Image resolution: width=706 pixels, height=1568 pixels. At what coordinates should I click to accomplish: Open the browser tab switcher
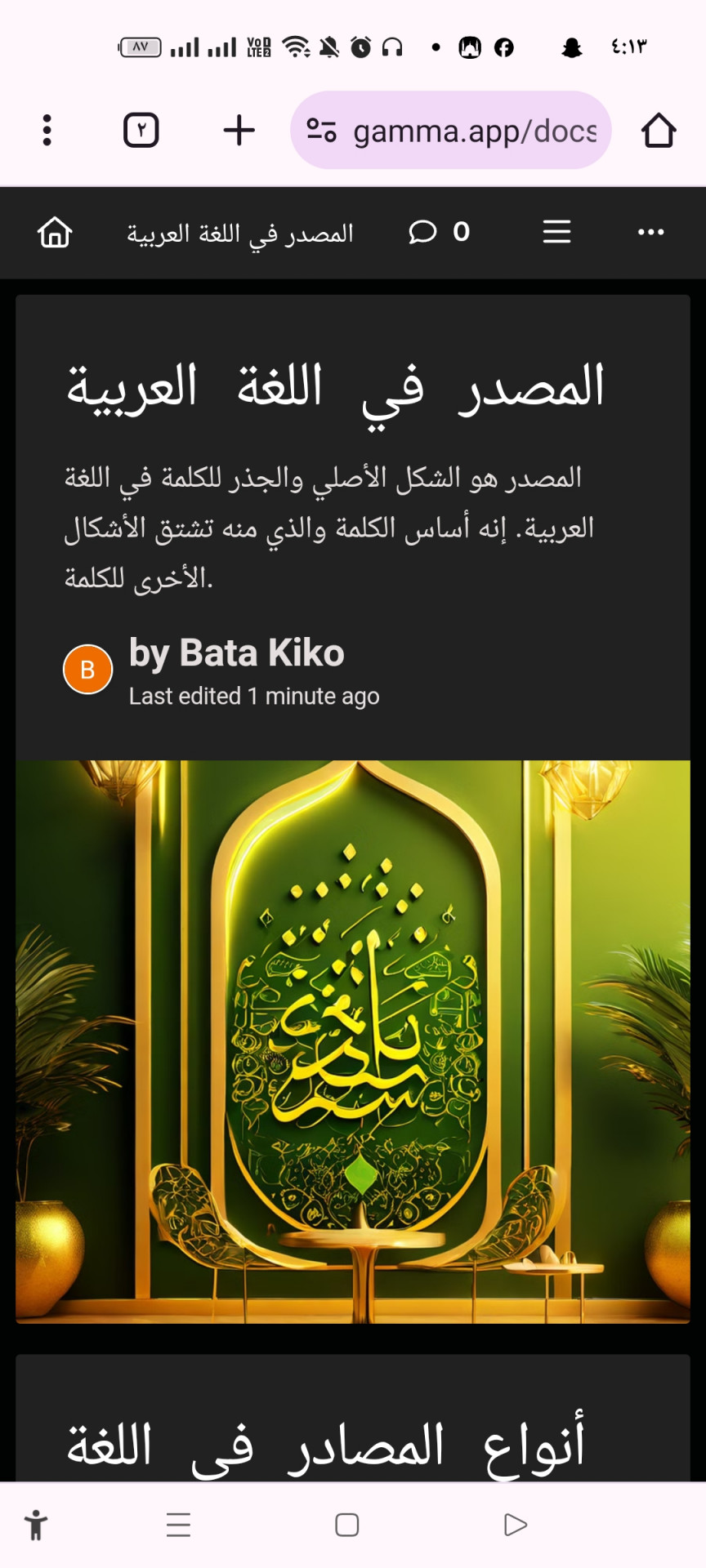click(x=141, y=131)
